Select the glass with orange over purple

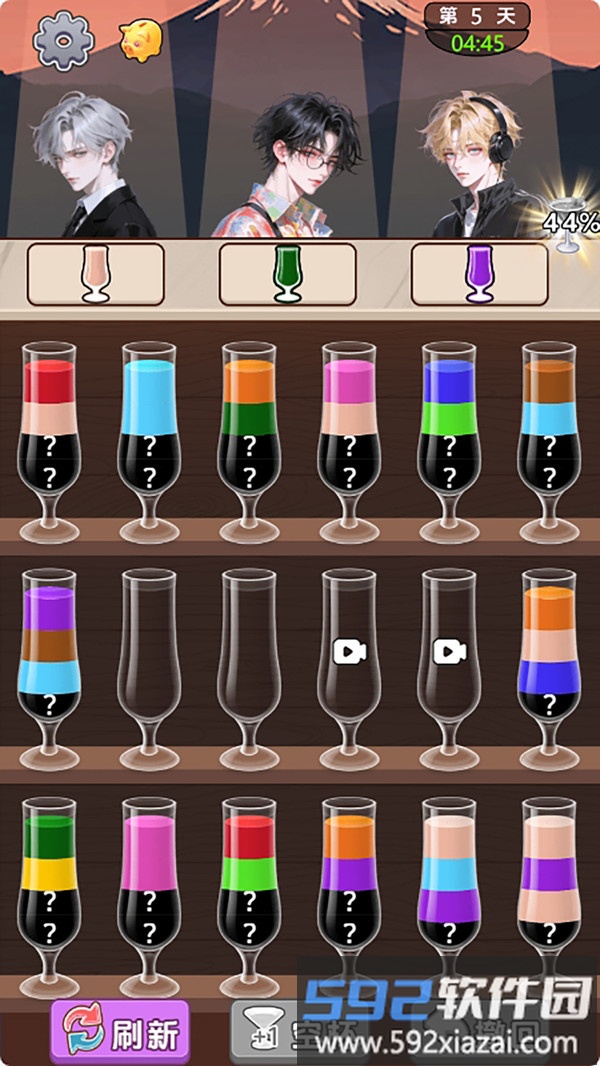pyautogui.click(x=349, y=885)
